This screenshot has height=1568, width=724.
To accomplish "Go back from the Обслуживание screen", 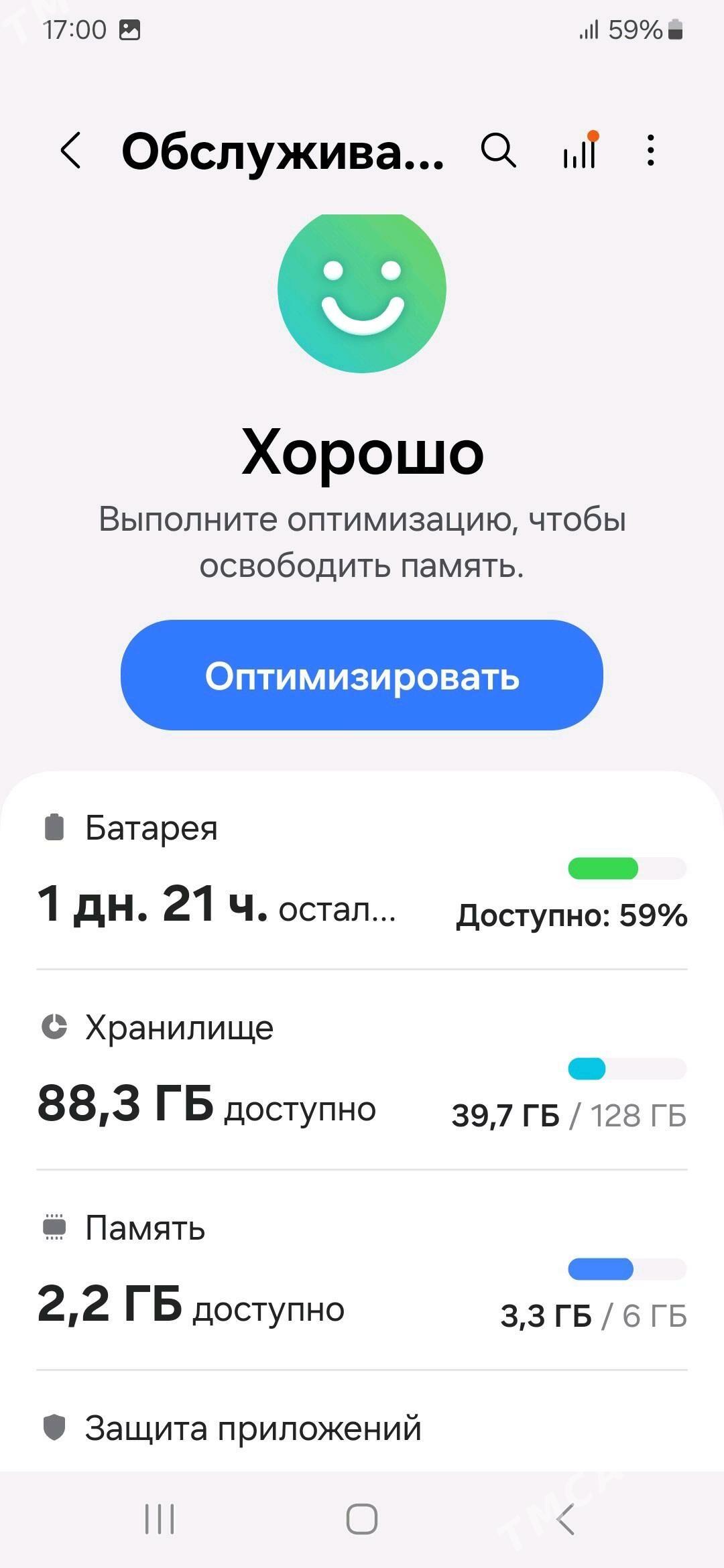I will [71, 150].
